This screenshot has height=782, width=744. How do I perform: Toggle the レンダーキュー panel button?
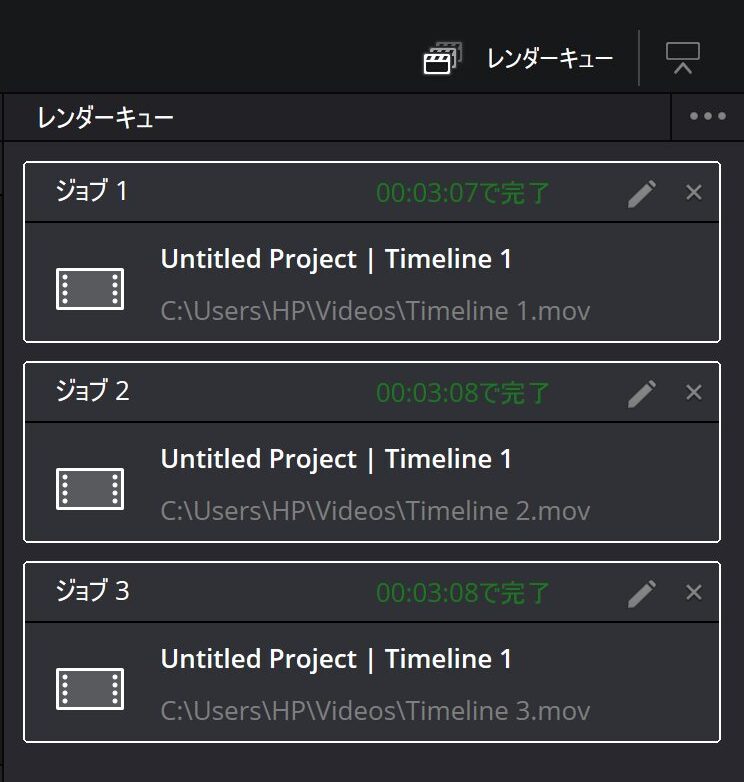(x=519, y=59)
